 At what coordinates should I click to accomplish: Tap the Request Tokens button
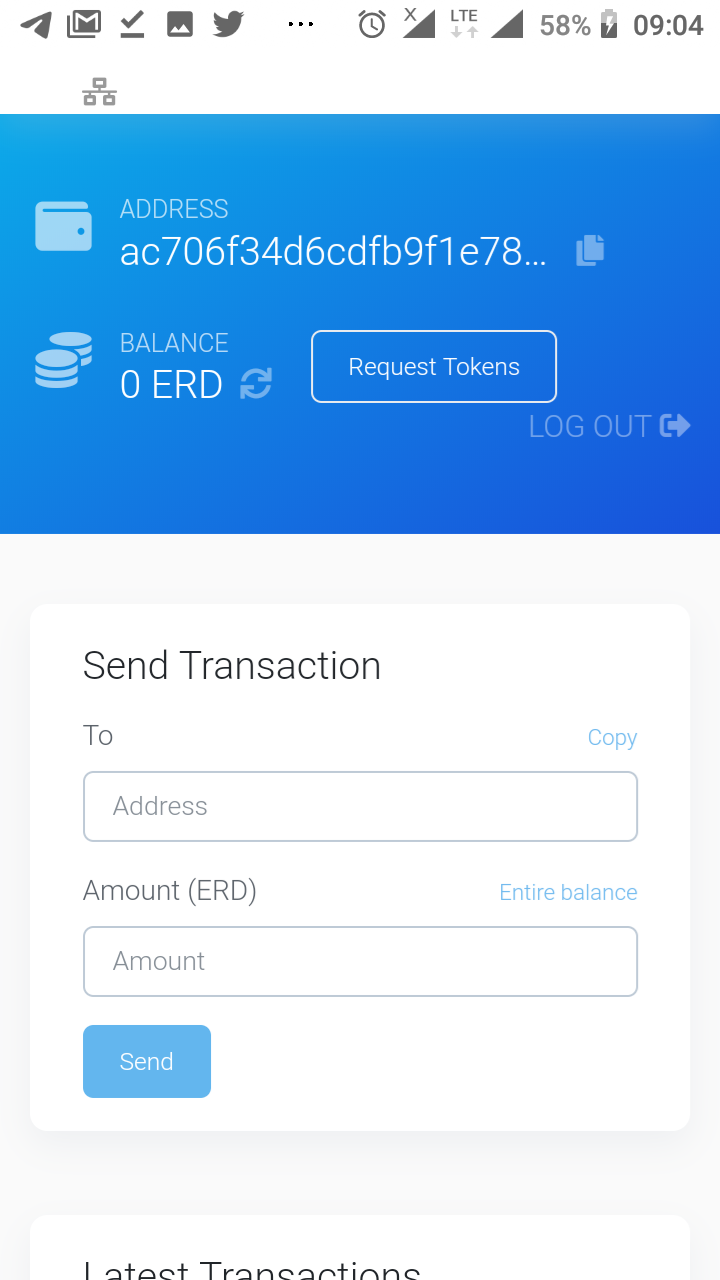tap(434, 367)
